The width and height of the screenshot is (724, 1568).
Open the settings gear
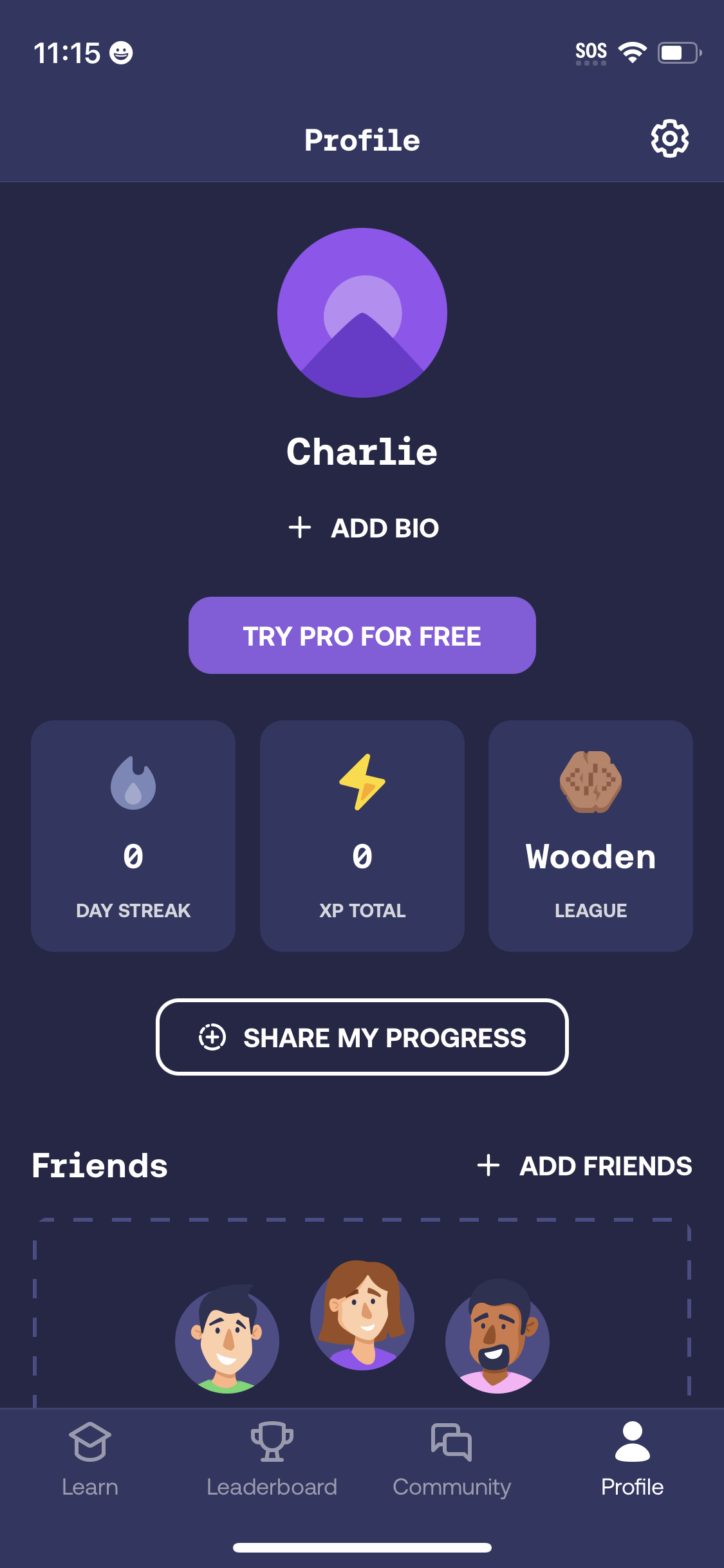point(669,138)
